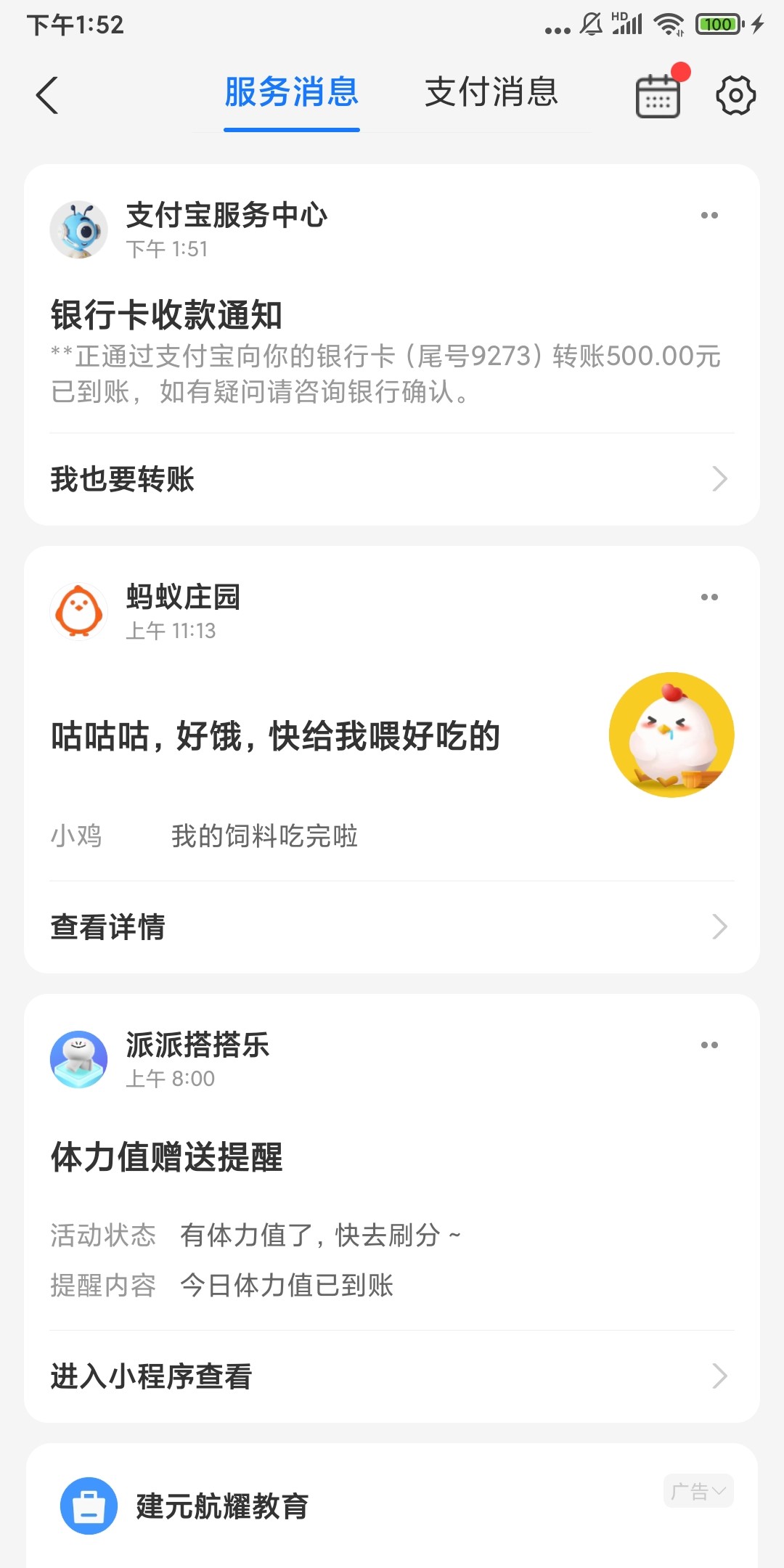Open 查看详情 under 蚂蚁庄园

point(392,927)
